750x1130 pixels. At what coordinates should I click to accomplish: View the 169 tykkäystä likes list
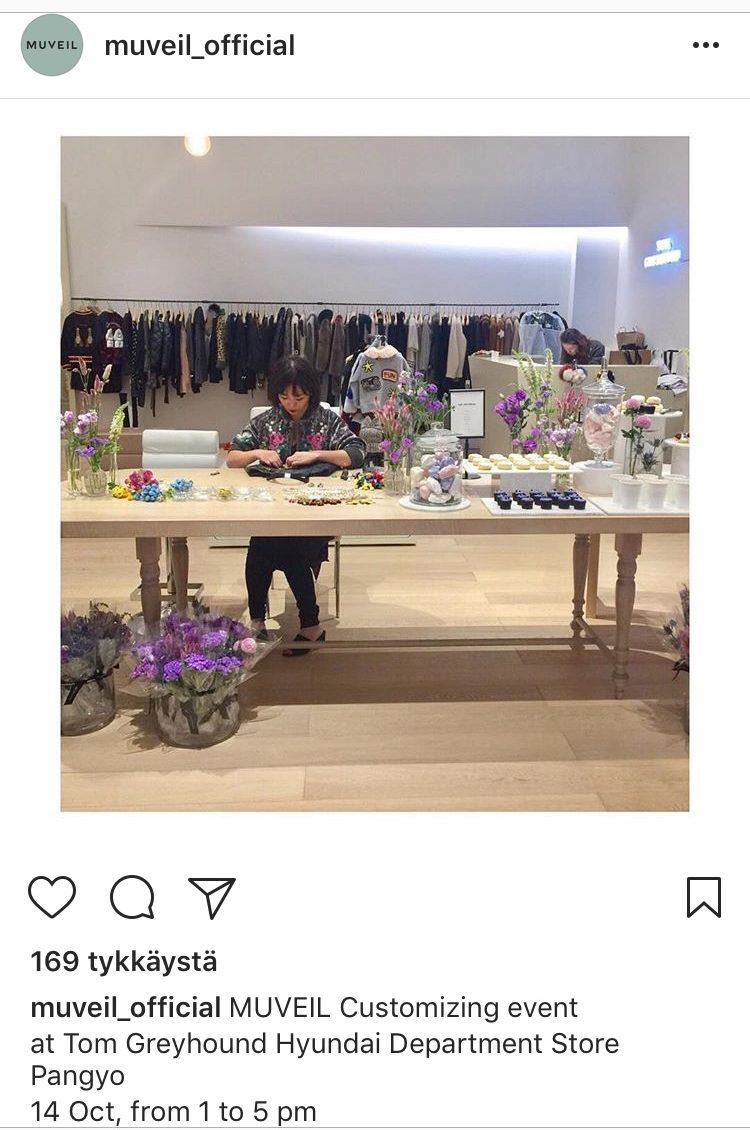coord(124,962)
